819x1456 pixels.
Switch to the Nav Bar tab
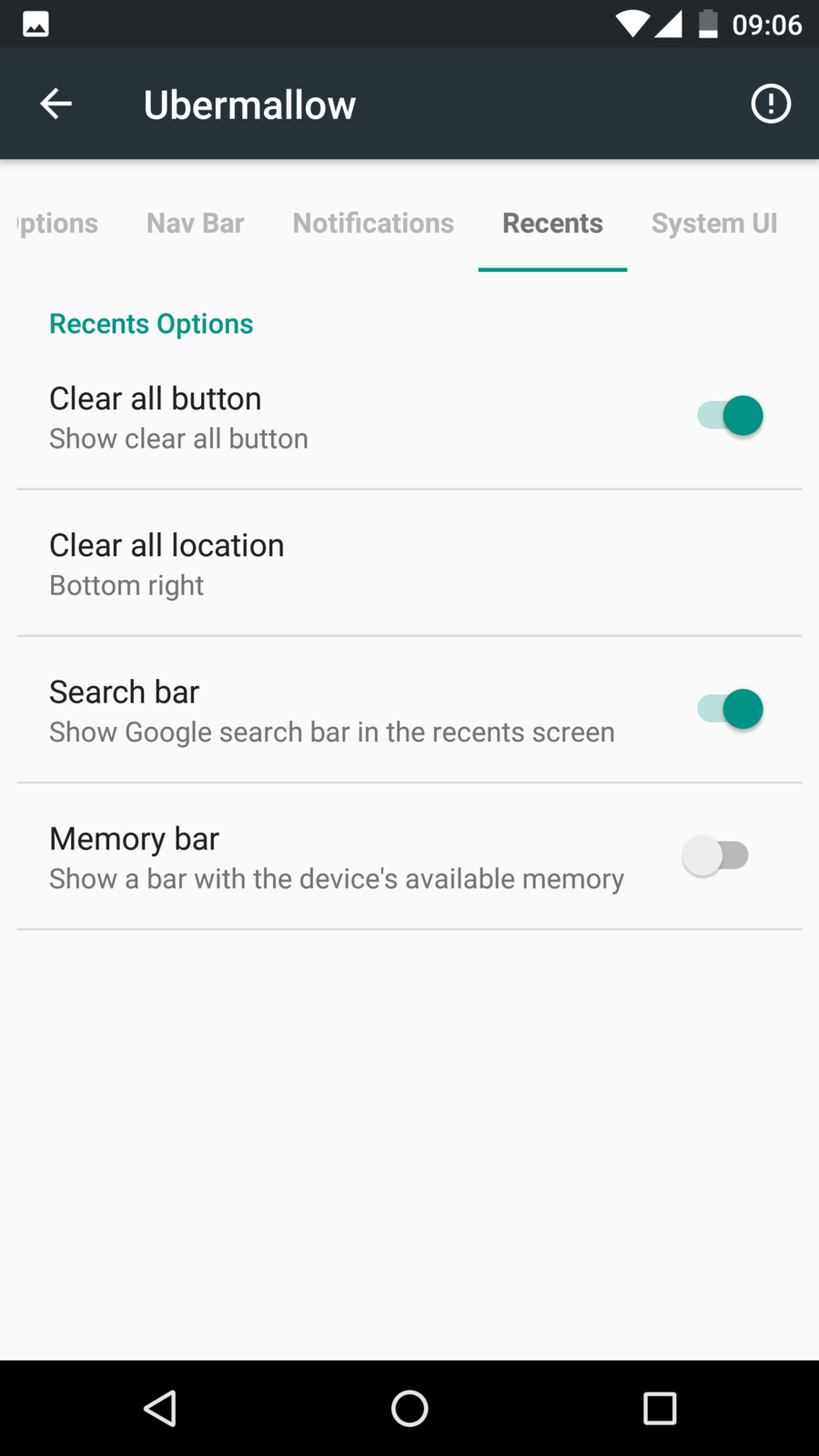coord(195,224)
